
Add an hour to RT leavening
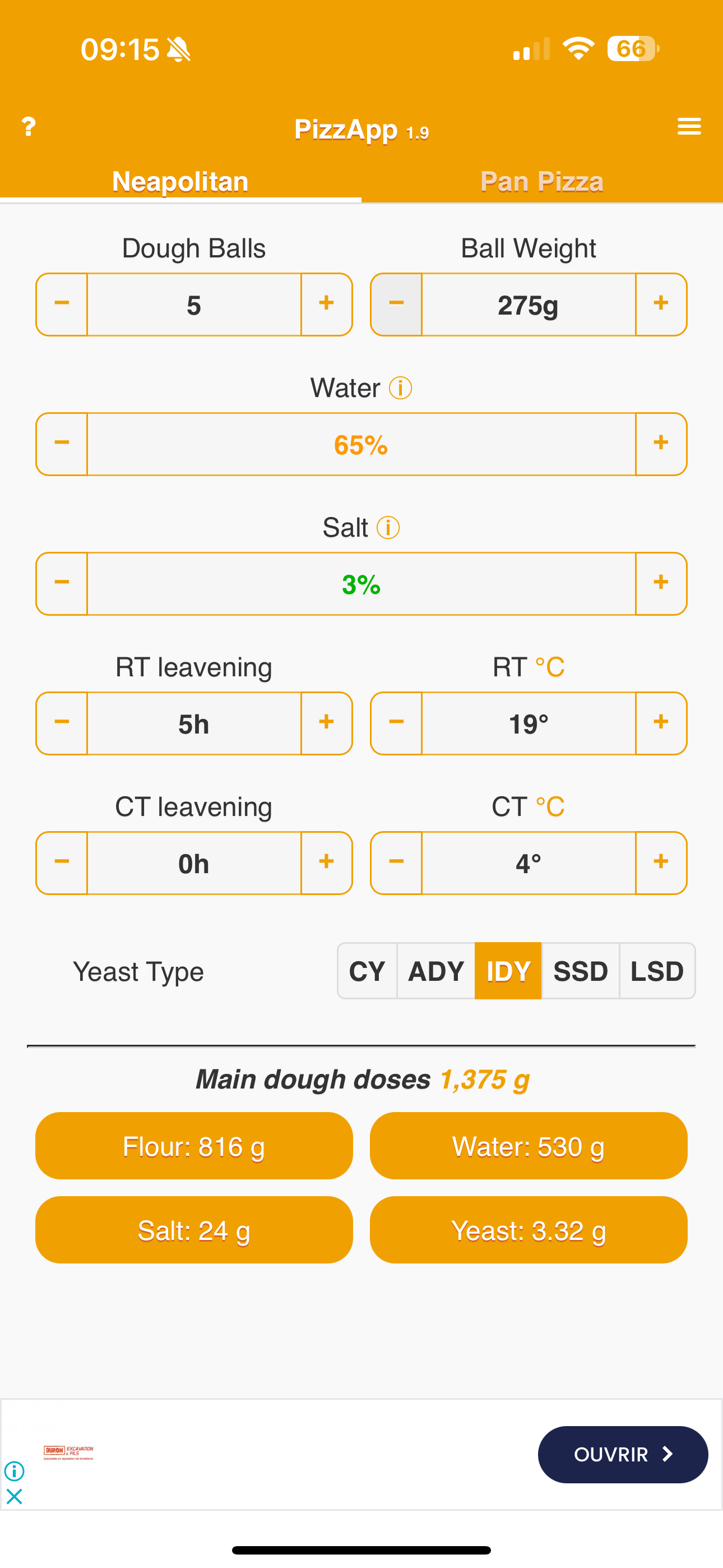(326, 722)
